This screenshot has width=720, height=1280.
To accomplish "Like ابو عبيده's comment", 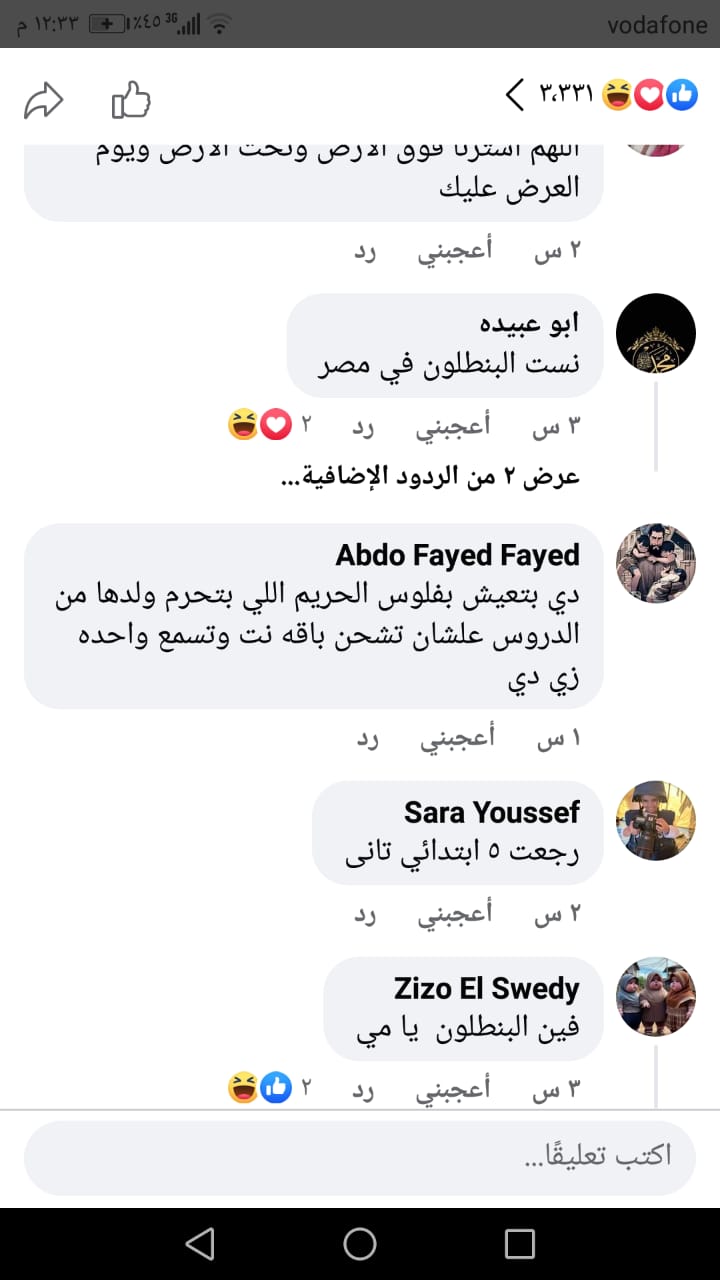I will [454, 427].
